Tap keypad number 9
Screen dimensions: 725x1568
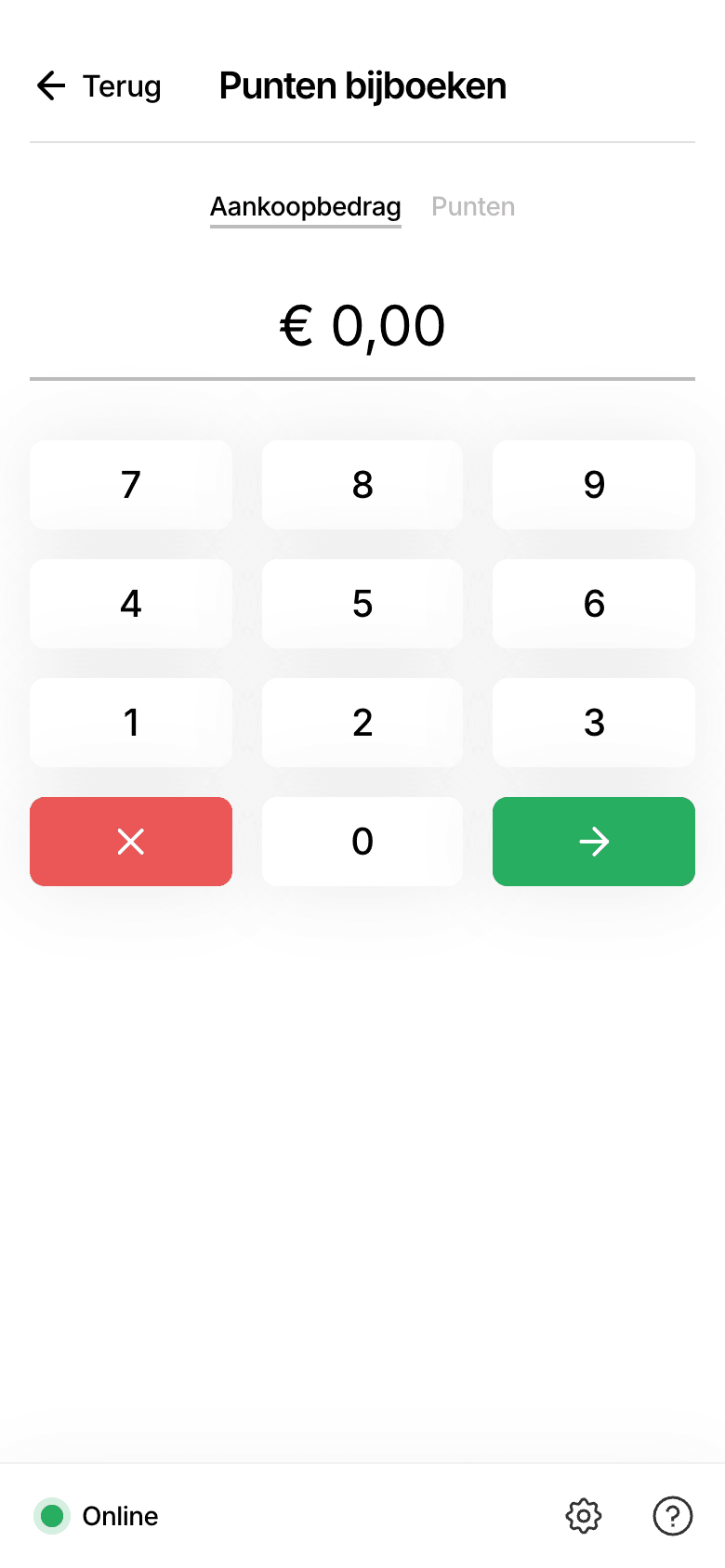coord(594,485)
